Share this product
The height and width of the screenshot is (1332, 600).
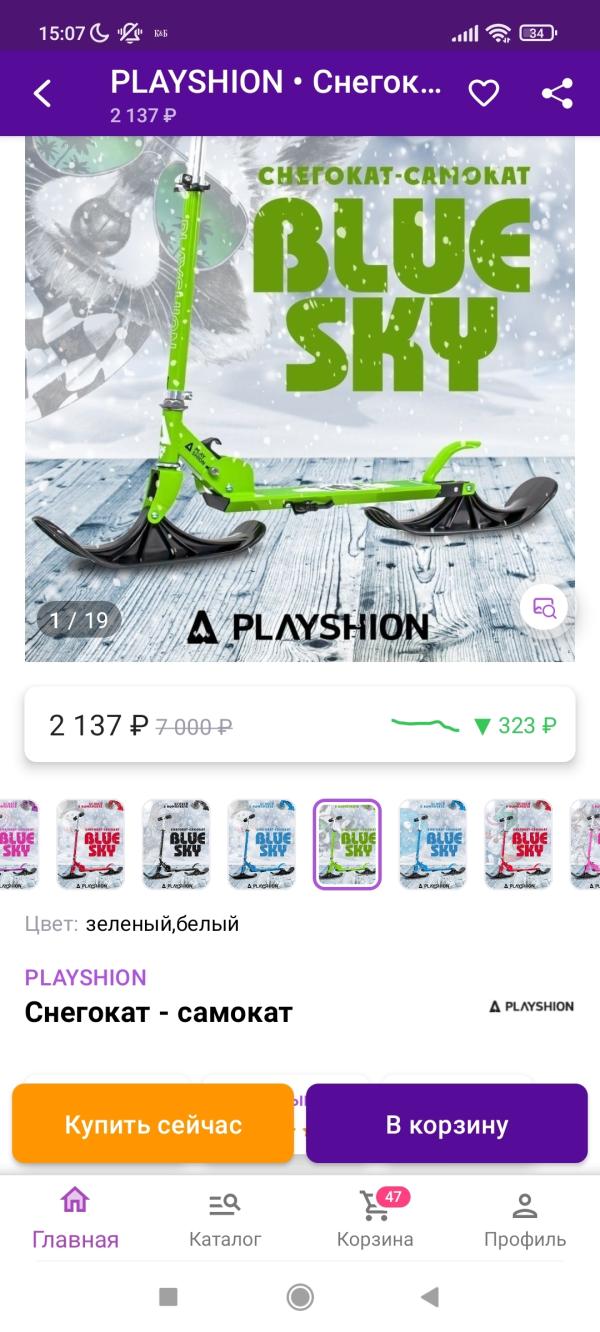[x=557, y=94]
